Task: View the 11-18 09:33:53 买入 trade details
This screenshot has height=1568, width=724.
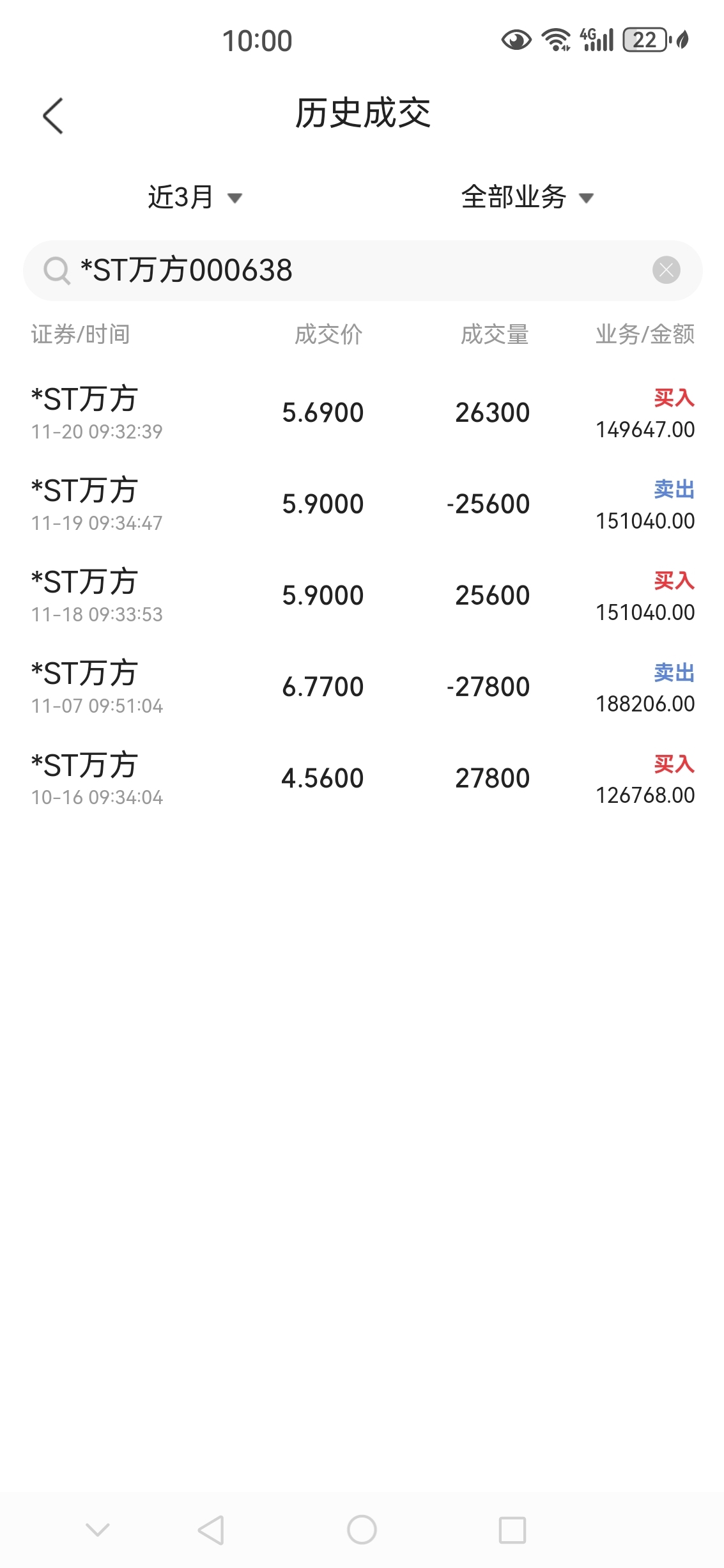Action: click(x=362, y=596)
